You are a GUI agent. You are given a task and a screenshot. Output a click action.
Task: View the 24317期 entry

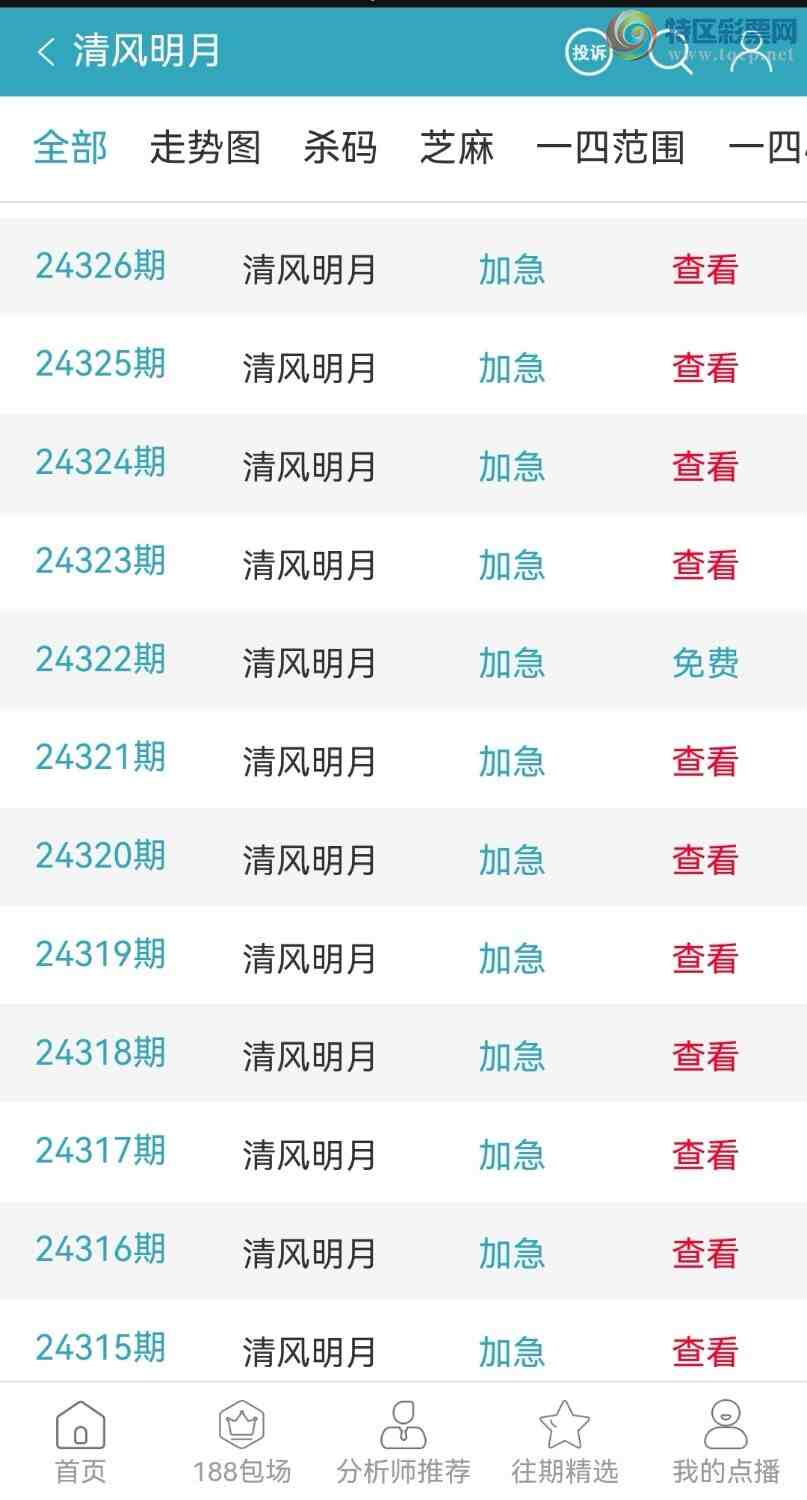point(704,1155)
